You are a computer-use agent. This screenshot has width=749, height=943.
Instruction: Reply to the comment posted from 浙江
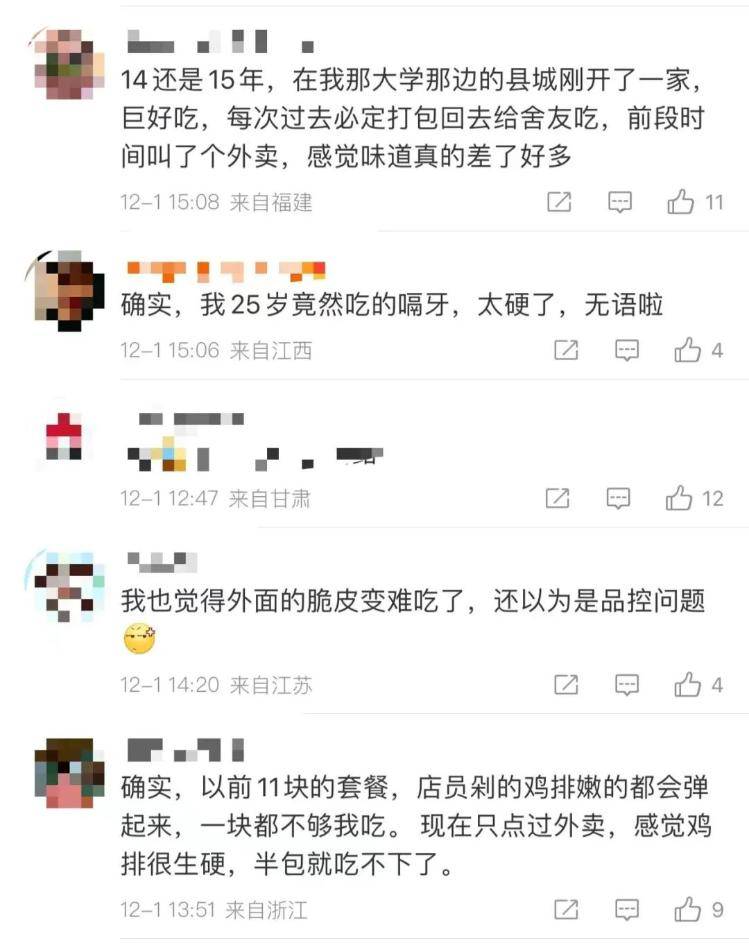point(627,909)
